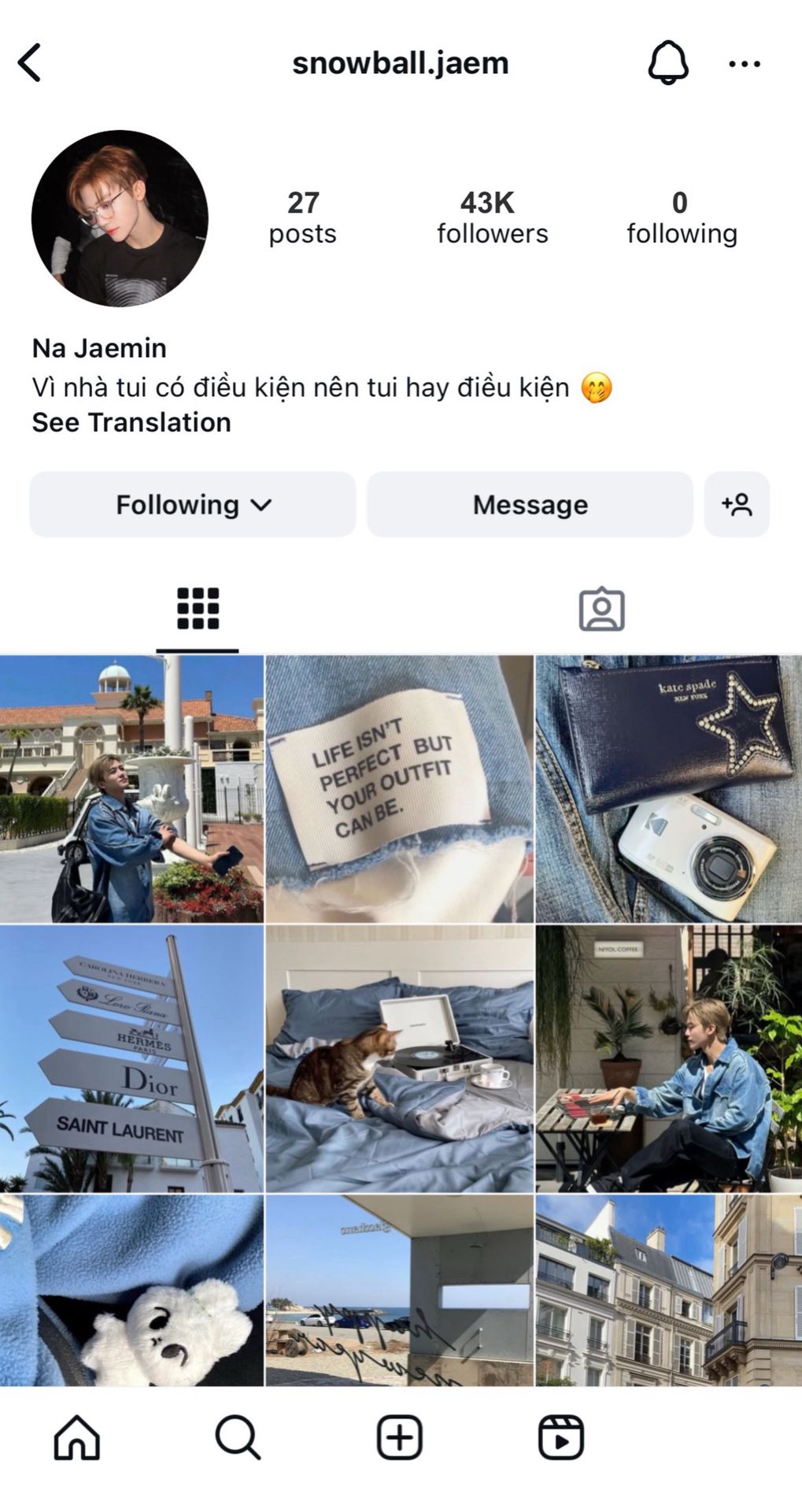802x1512 pixels.
Task: Open the Kate Spade wallet and camera post
Action: pos(668,789)
